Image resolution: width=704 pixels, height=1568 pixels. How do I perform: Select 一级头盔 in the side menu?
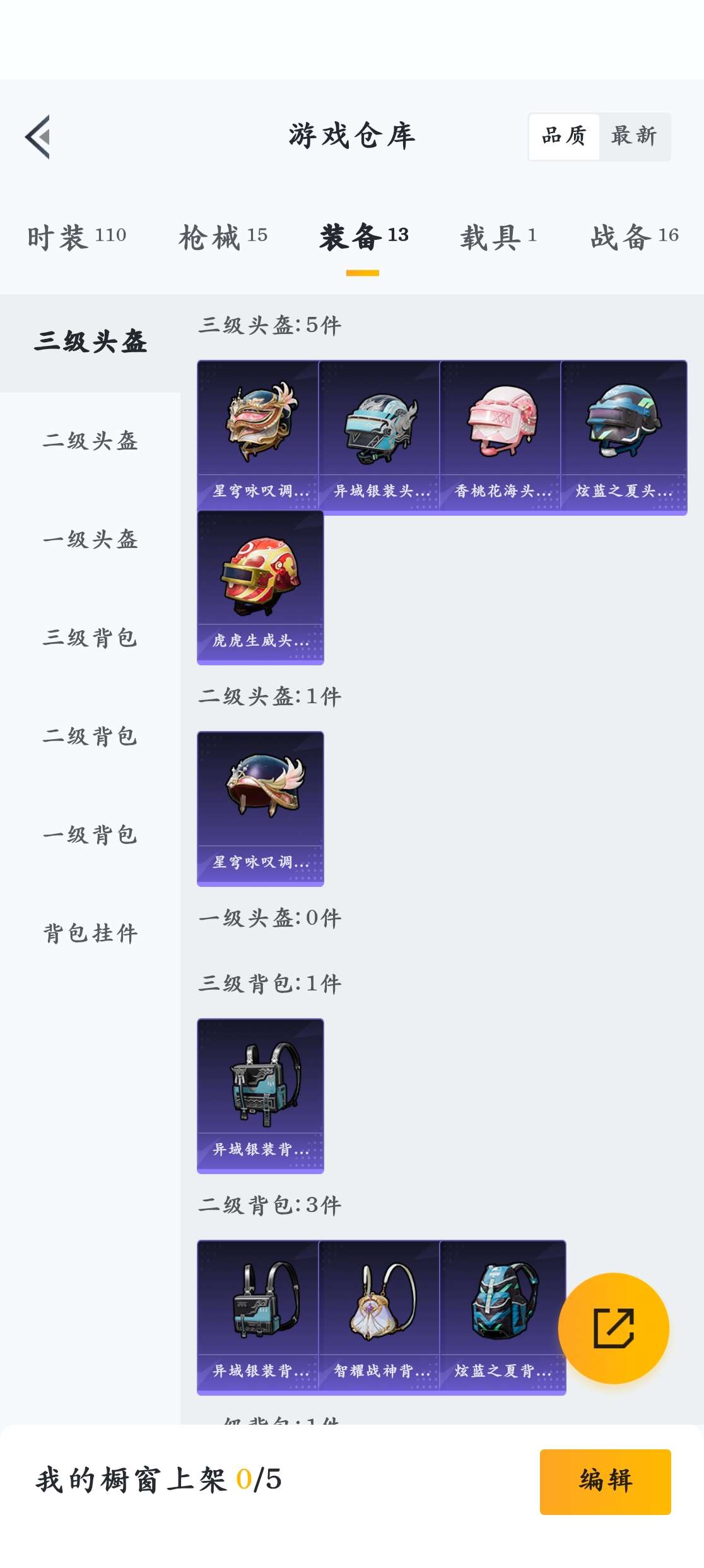(x=90, y=539)
